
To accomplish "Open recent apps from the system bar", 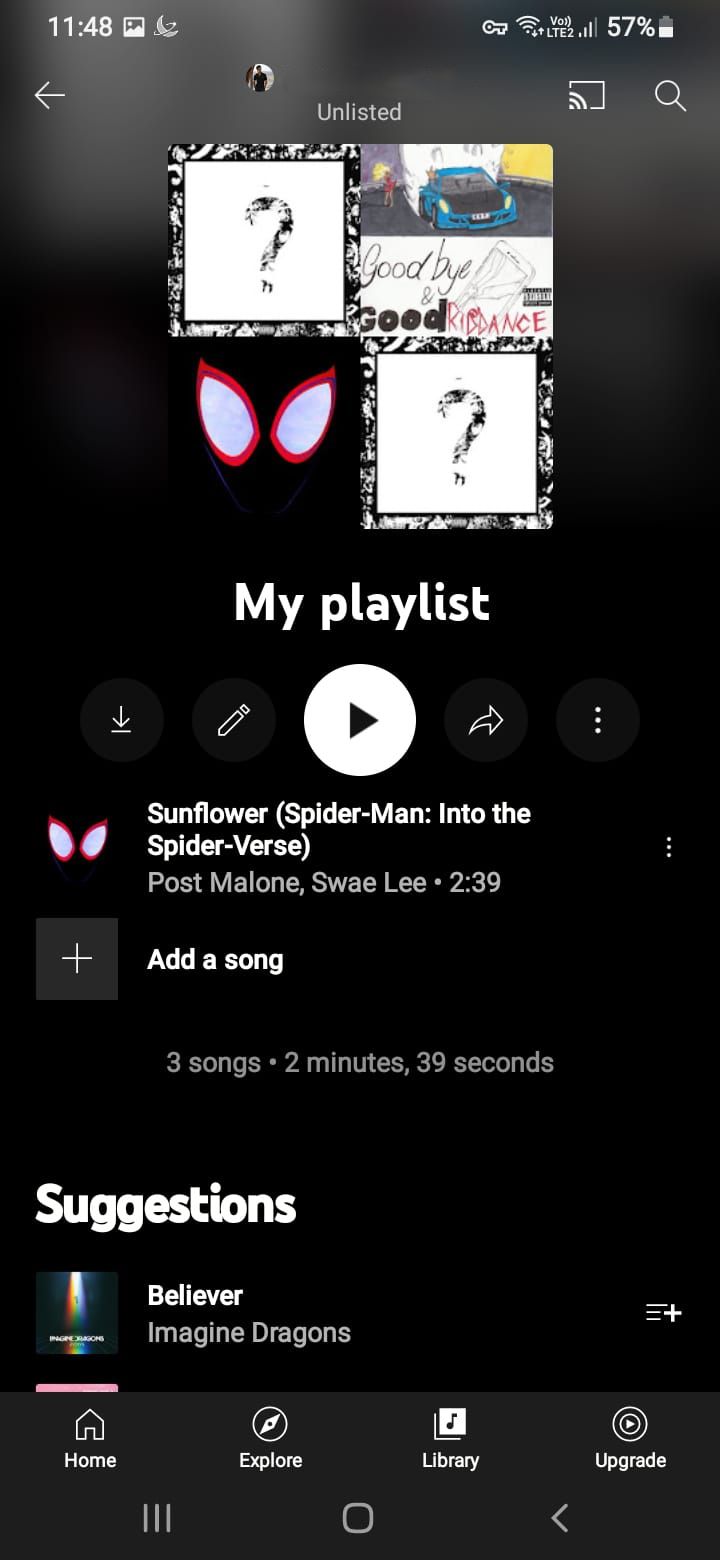I will pyautogui.click(x=157, y=1518).
